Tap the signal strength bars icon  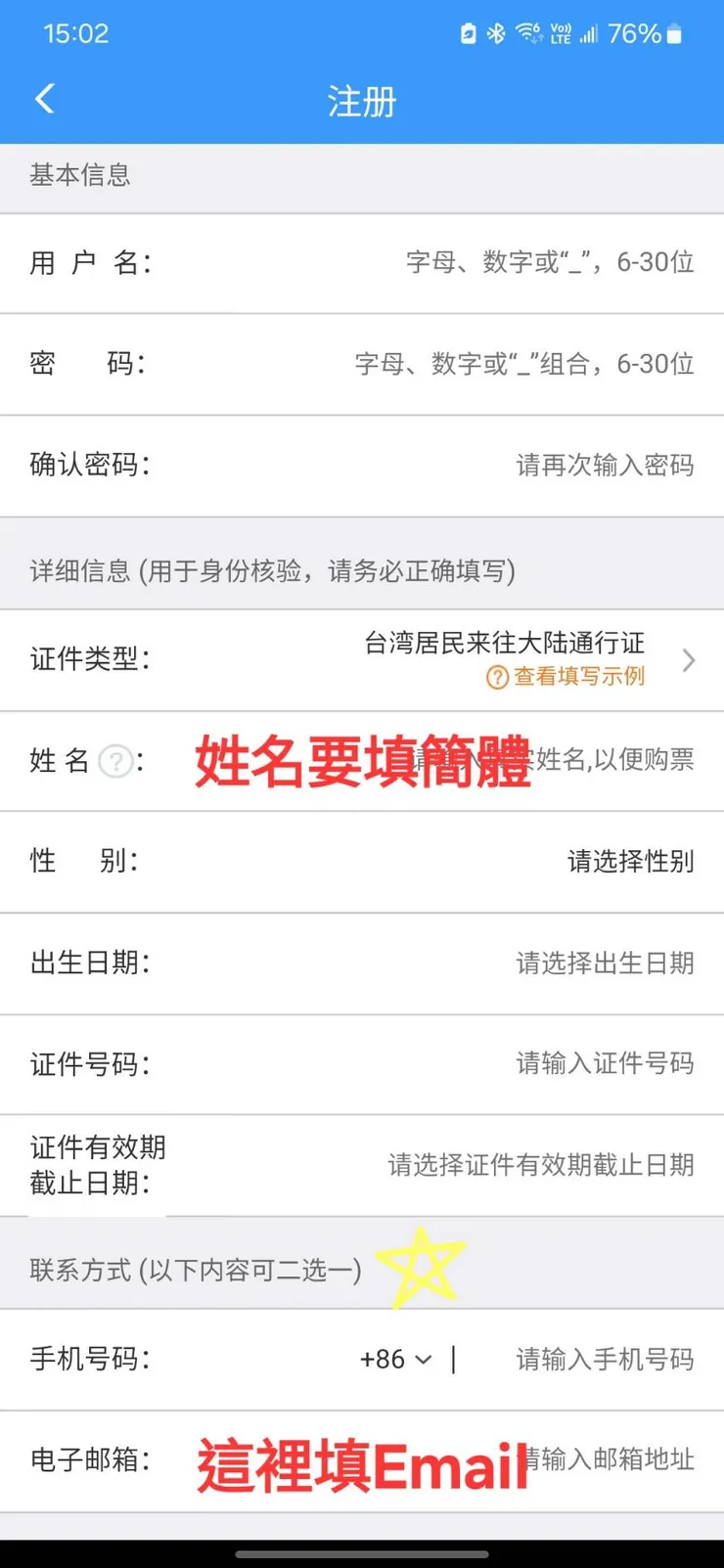point(589,34)
